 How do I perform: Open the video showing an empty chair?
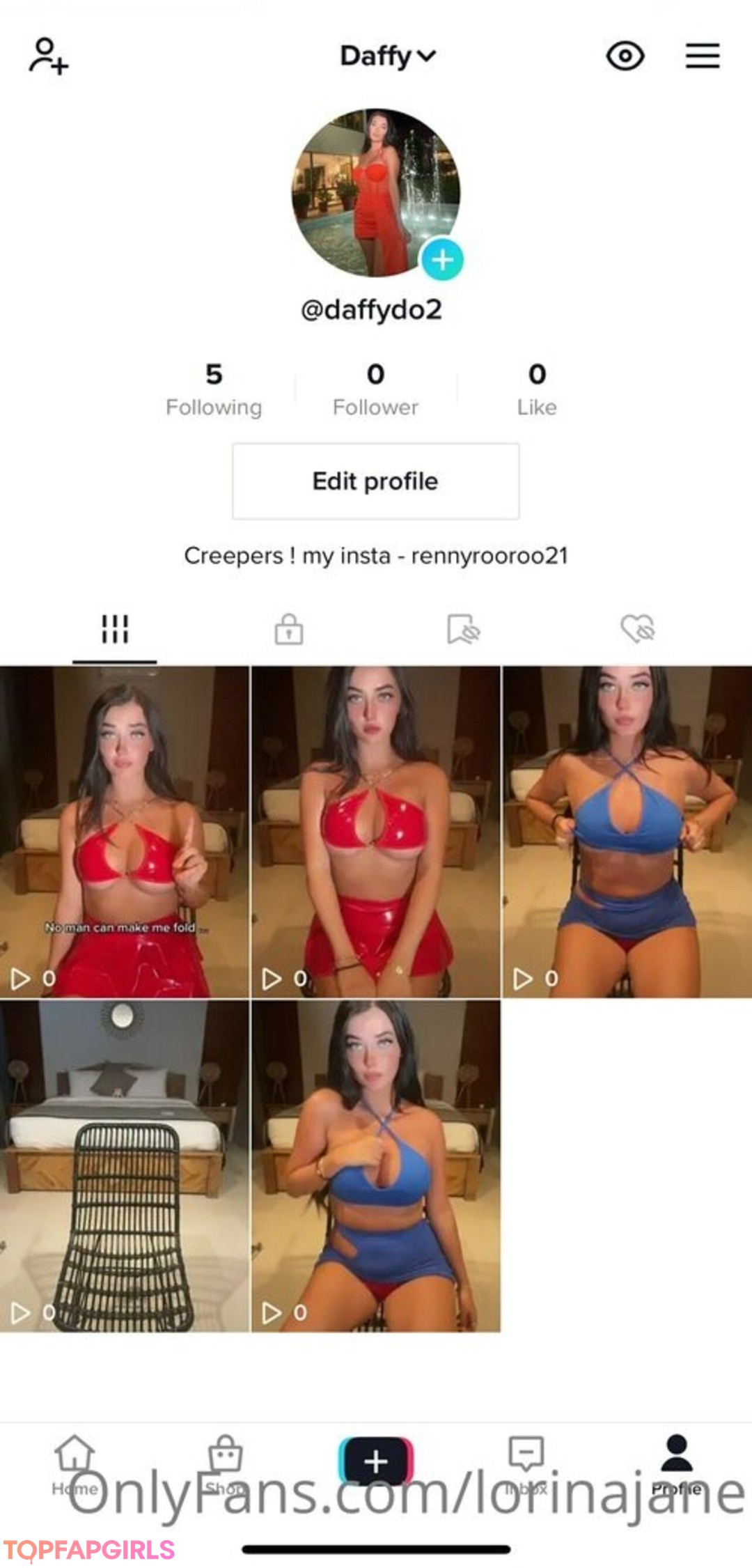pos(124,1166)
